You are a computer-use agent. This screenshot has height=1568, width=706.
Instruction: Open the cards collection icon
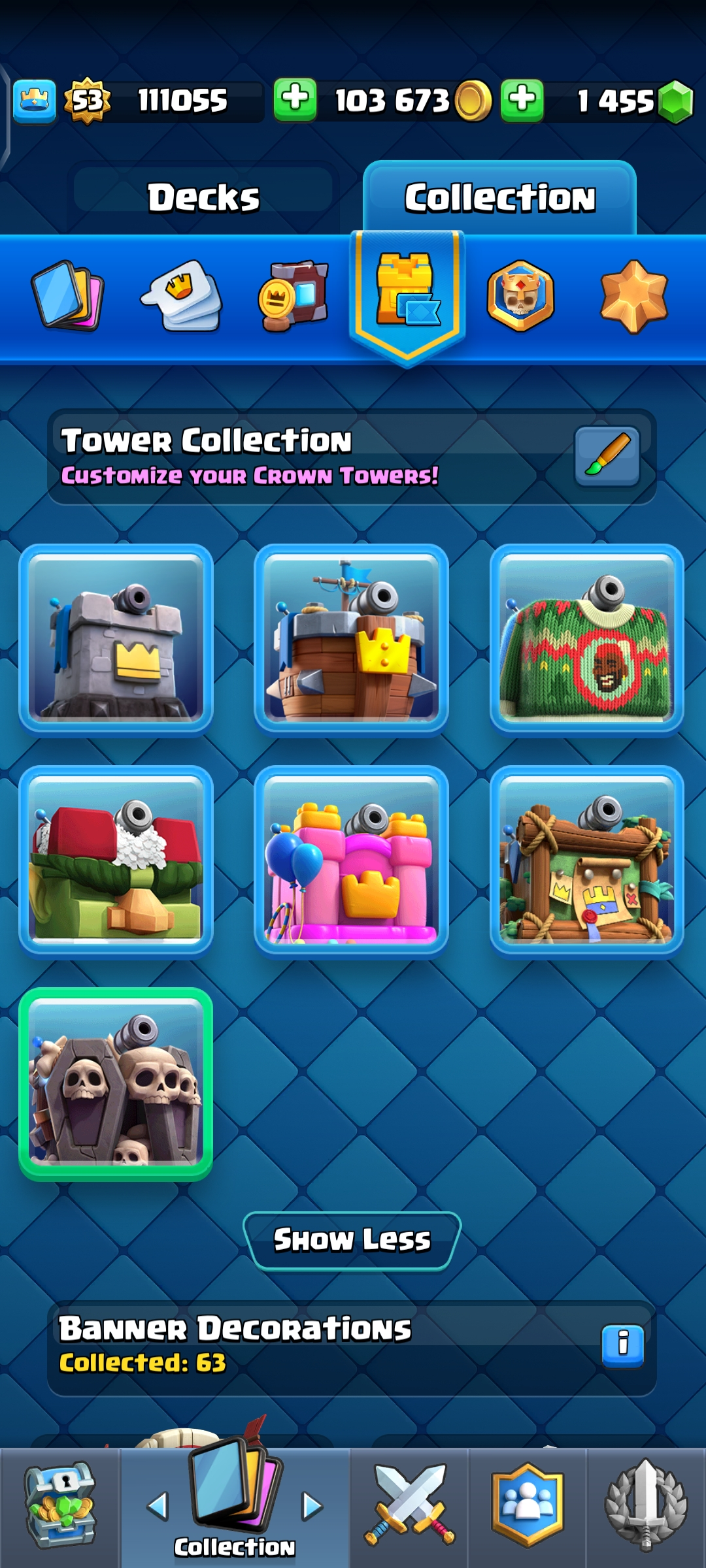click(67, 295)
